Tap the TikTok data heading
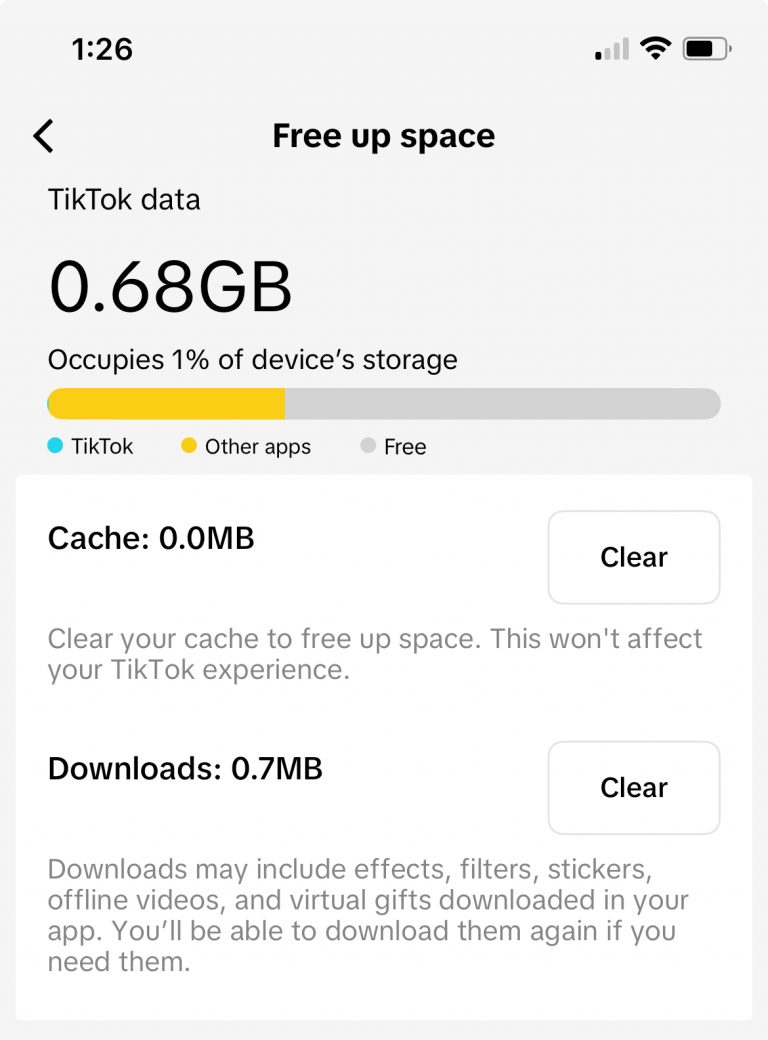768x1040 pixels. pos(124,200)
